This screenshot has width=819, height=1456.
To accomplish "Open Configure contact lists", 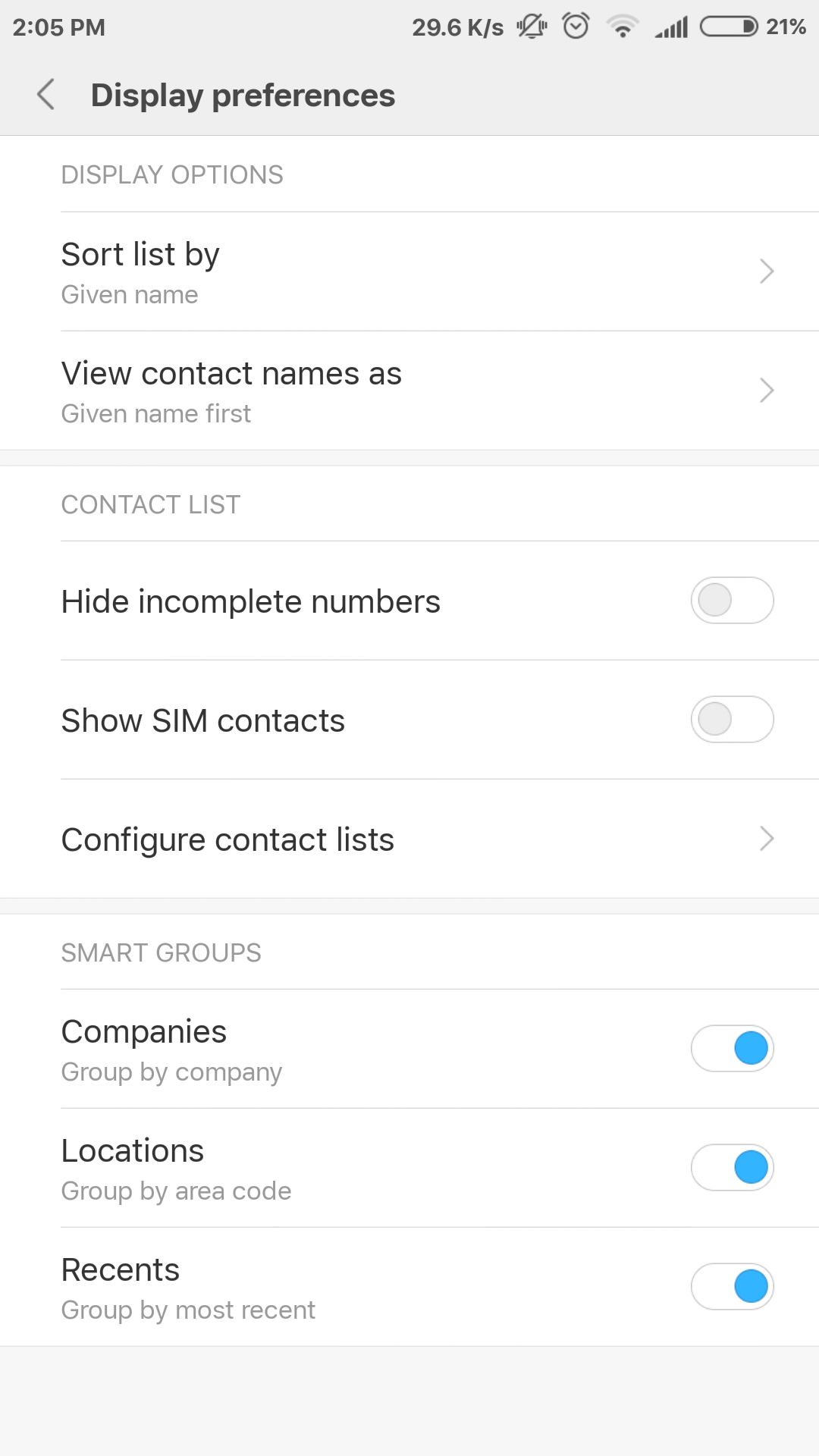I will [409, 839].
